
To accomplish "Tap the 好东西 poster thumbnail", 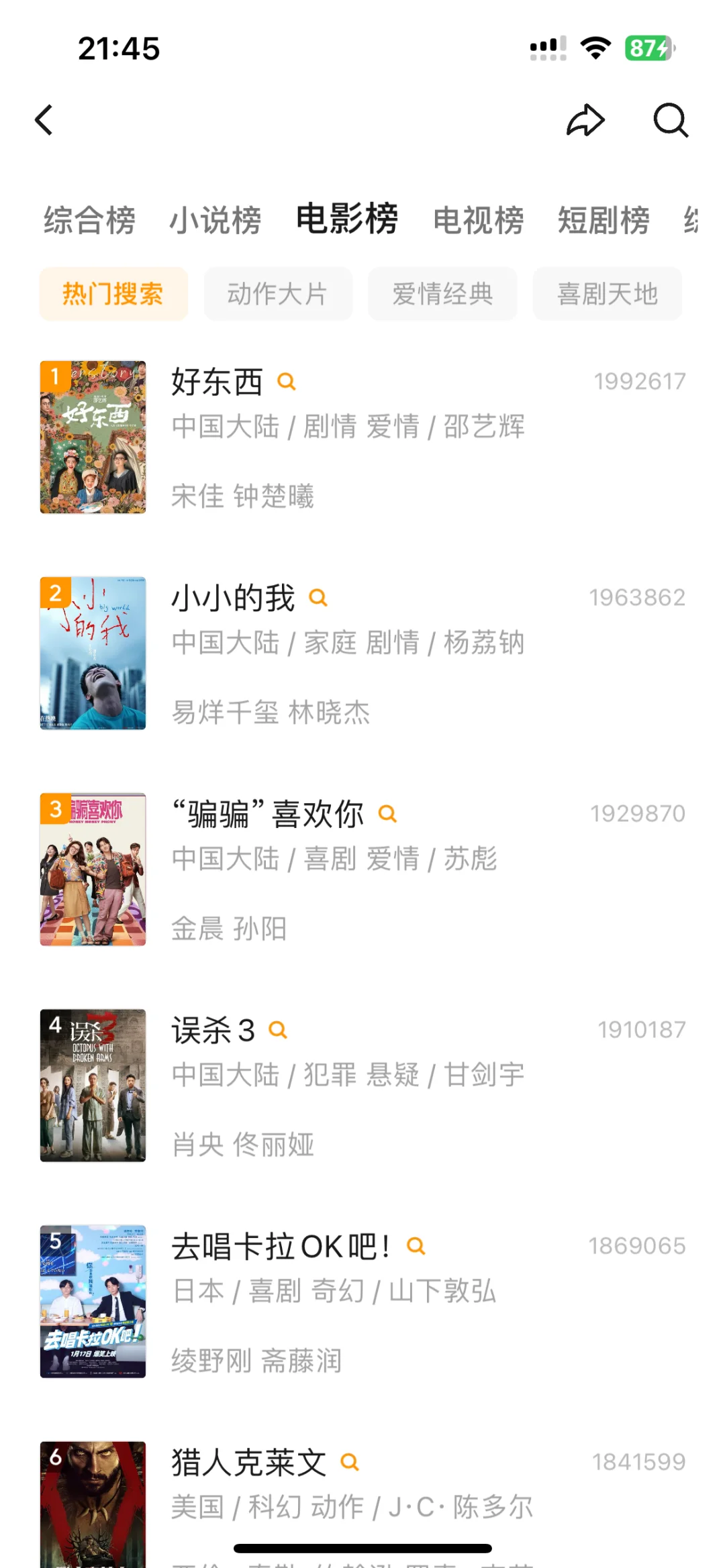I will pos(93,437).
